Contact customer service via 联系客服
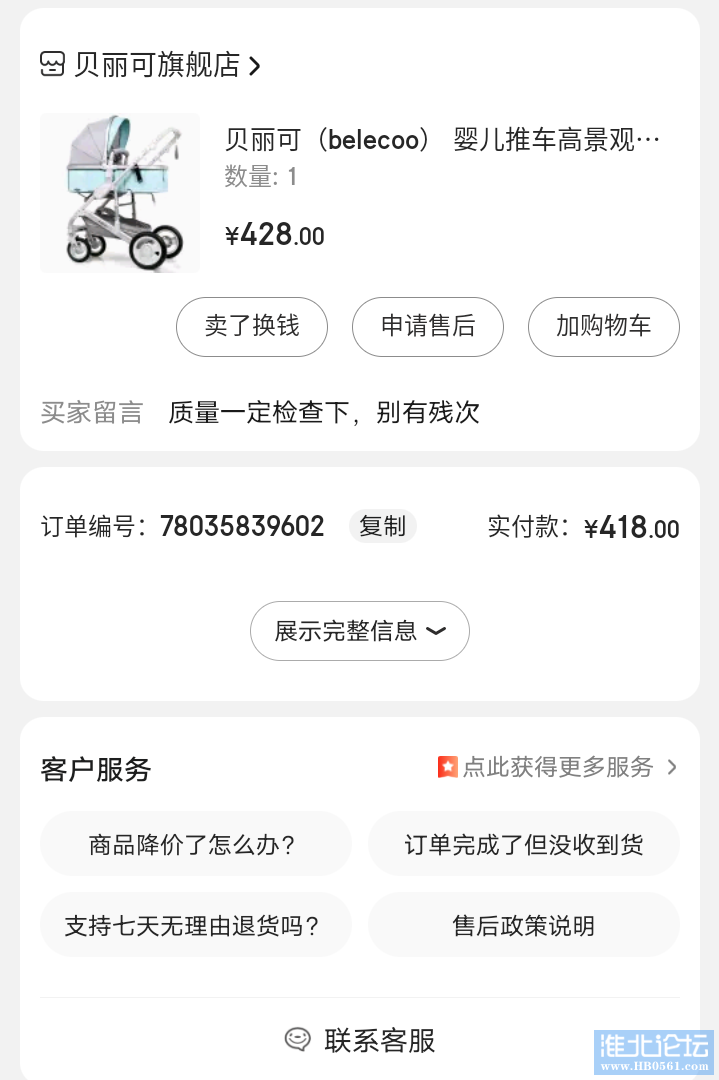719x1080 pixels. pyautogui.click(x=360, y=1040)
